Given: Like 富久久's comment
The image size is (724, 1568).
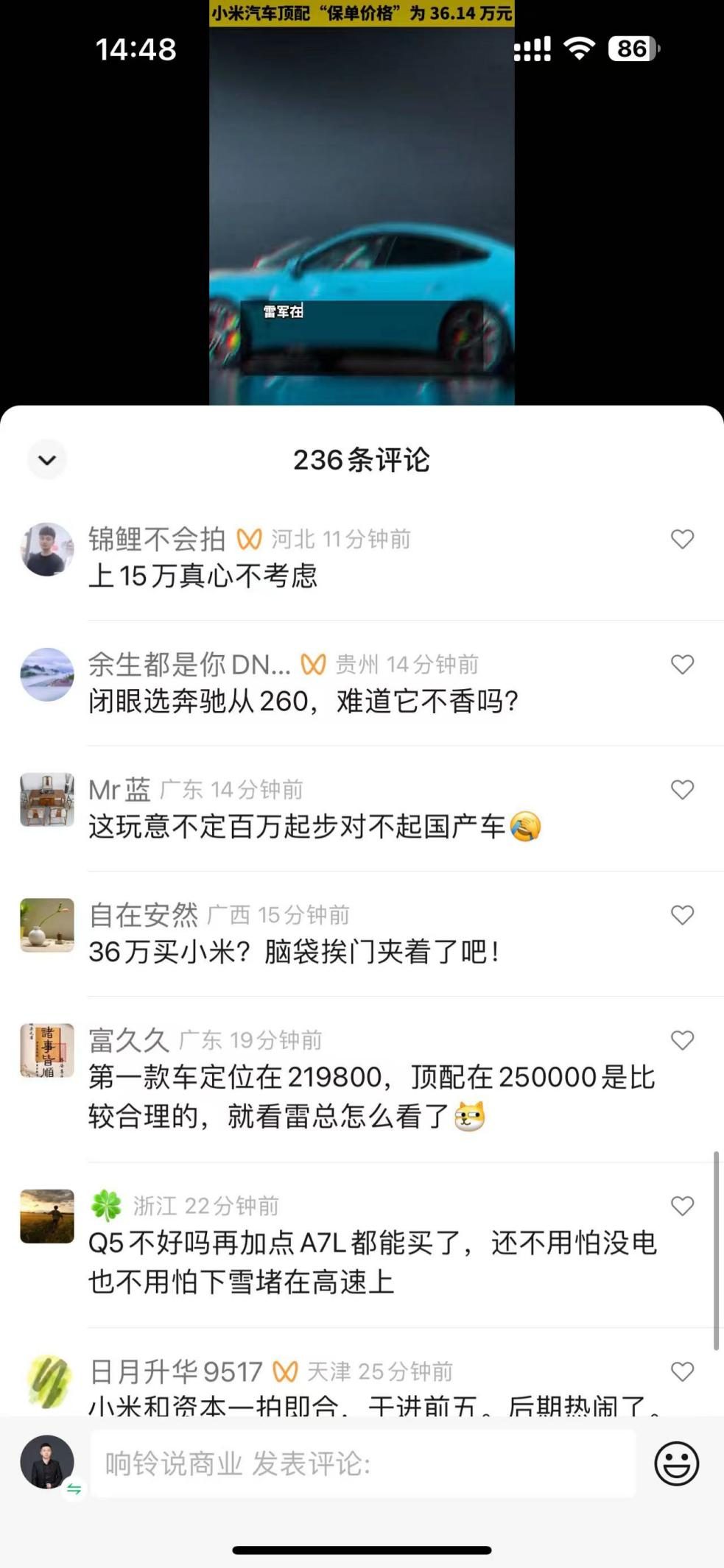Looking at the screenshot, I should (x=683, y=1039).
